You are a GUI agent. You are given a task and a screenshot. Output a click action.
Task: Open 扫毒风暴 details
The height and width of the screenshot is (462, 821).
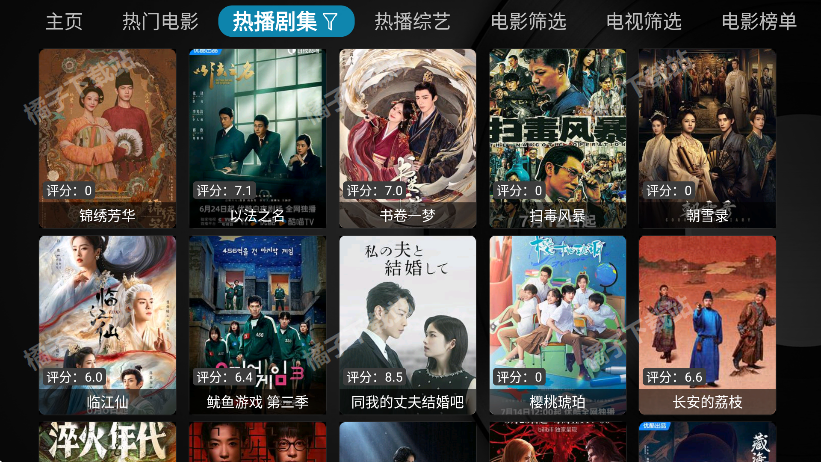(x=557, y=137)
